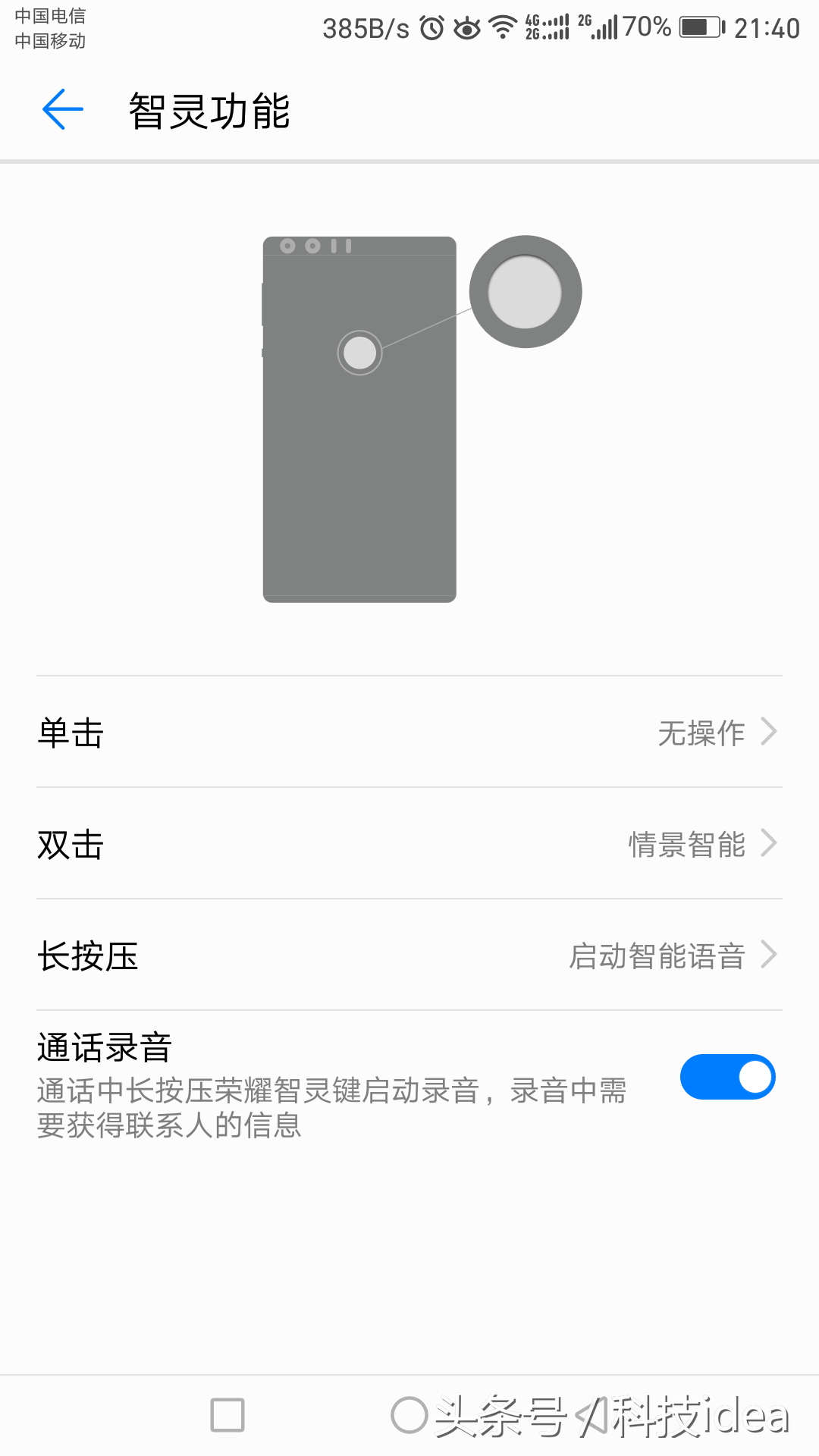
Task: Turn off the 通话录音 switch
Action: 727,1077
